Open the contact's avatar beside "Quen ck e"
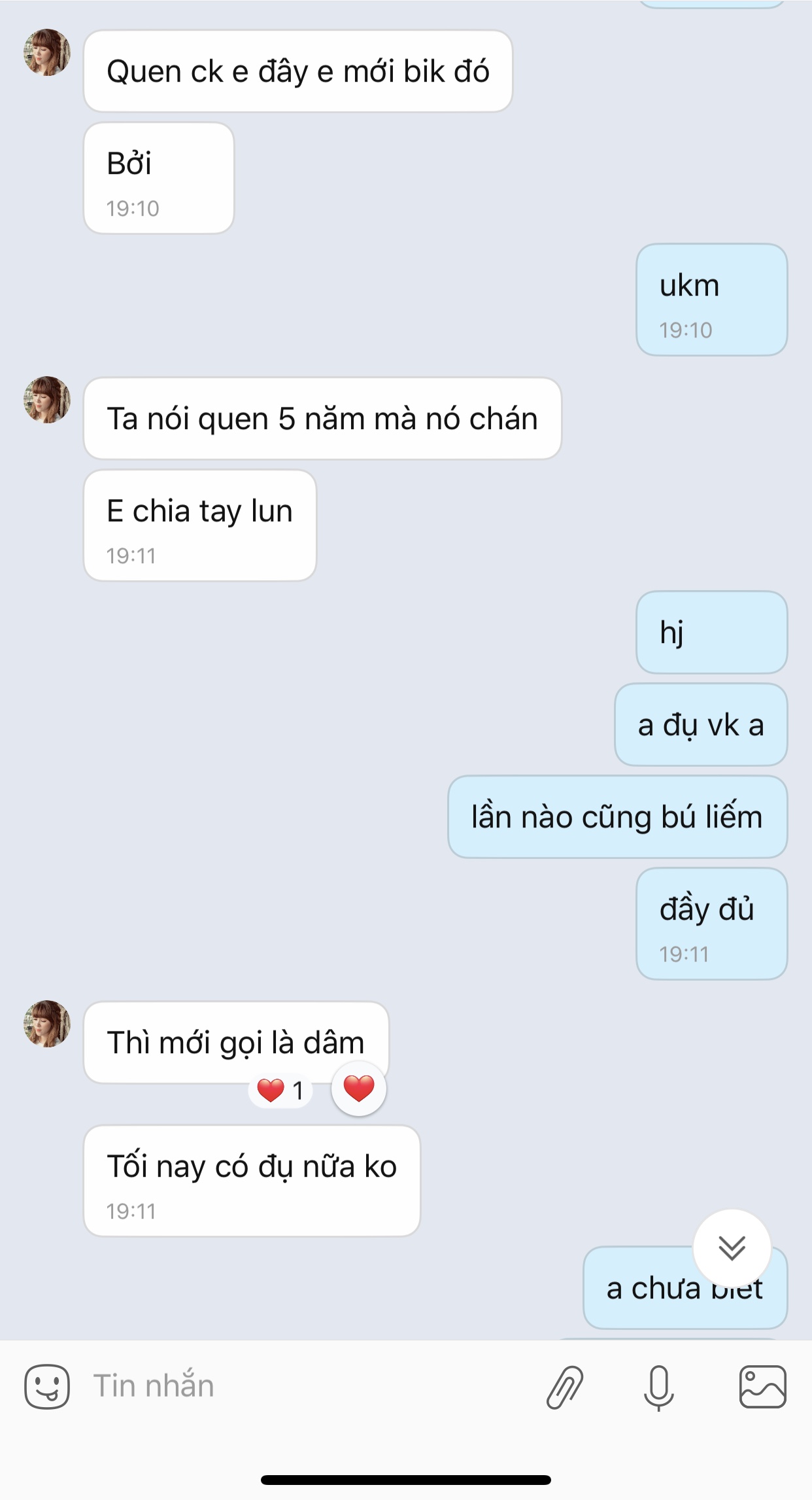 [47, 52]
